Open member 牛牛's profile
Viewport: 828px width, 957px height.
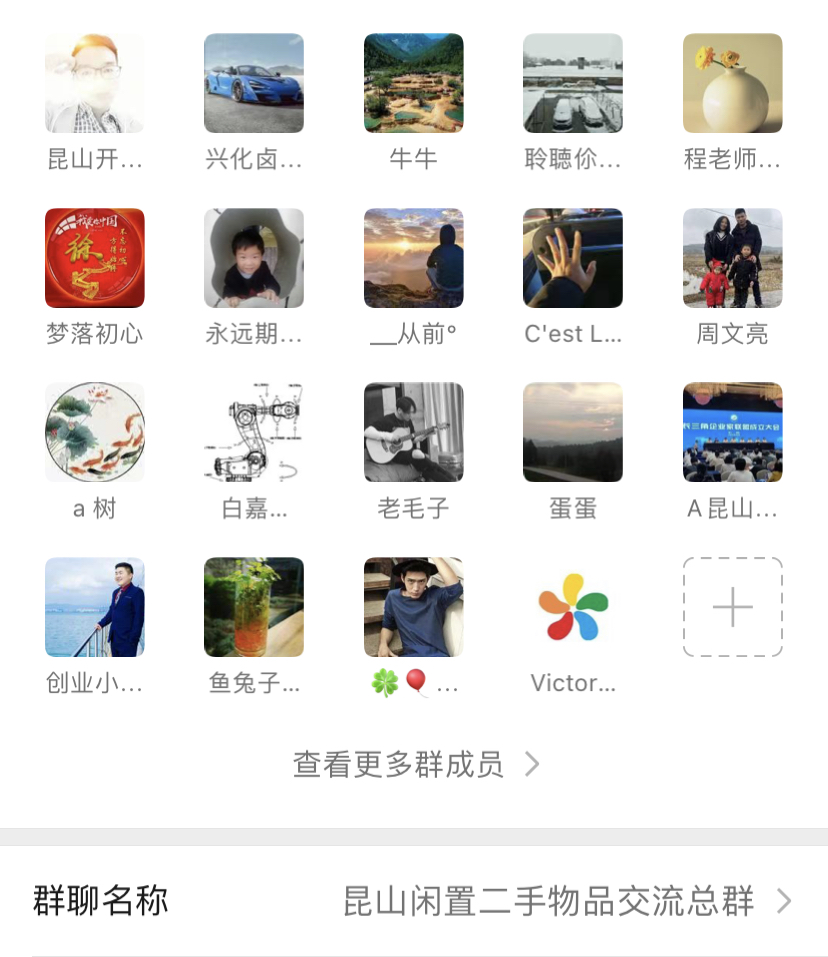[x=413, y=83]
